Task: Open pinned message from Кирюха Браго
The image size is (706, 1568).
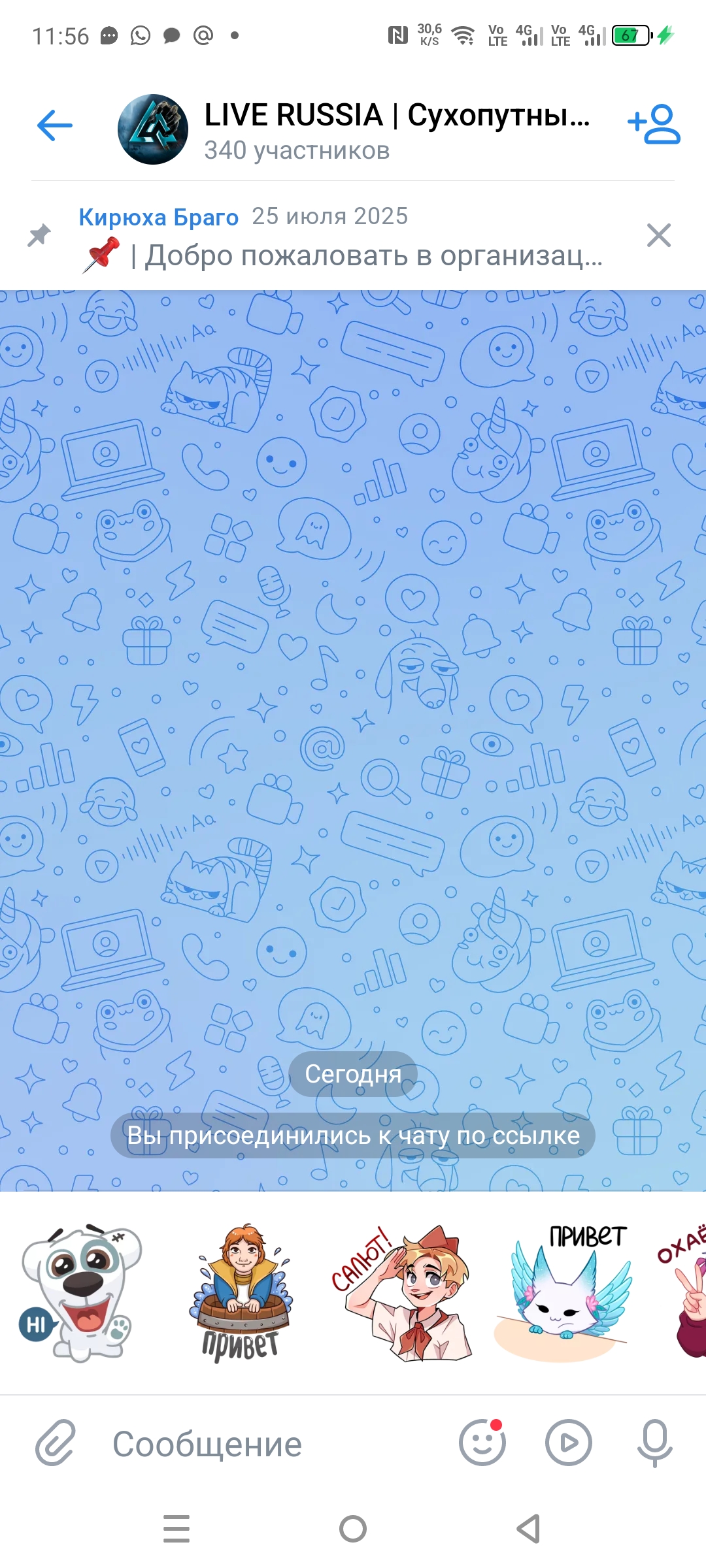Action: pos(340,237)
